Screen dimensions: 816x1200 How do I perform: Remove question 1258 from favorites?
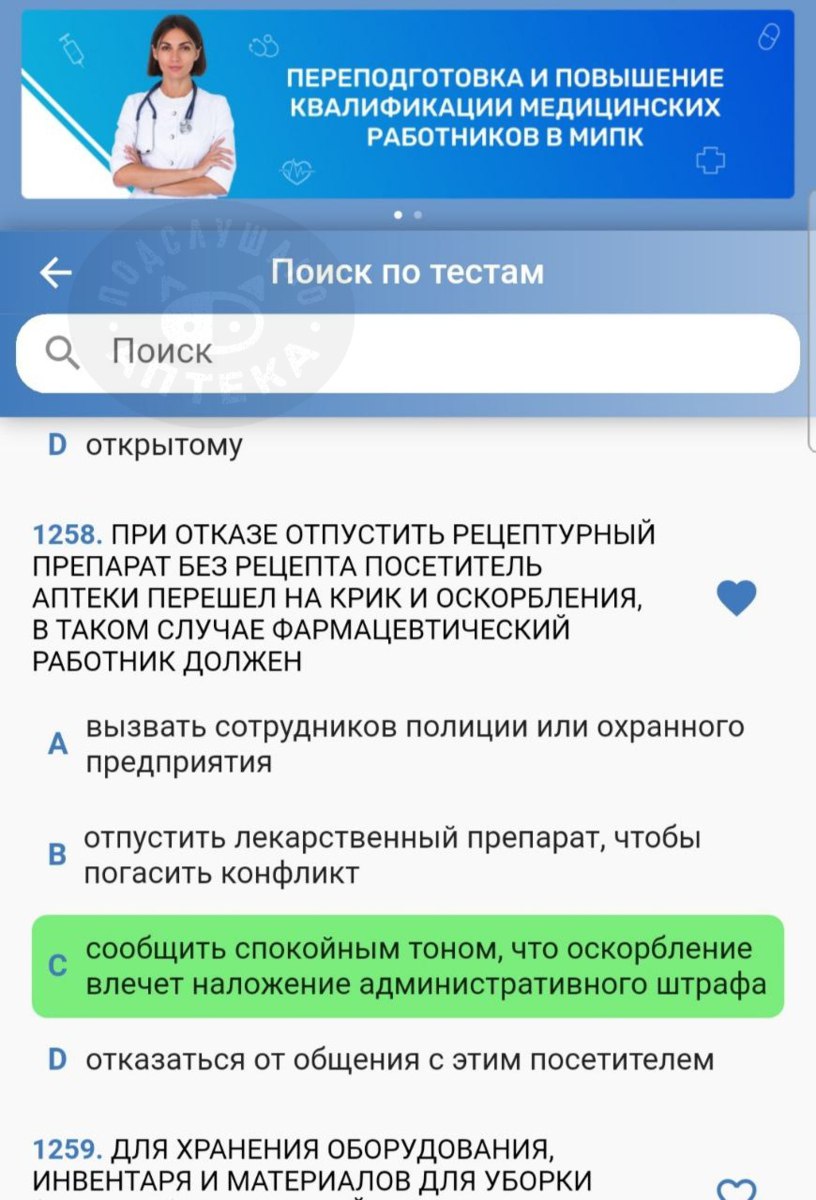click(737, 598)
